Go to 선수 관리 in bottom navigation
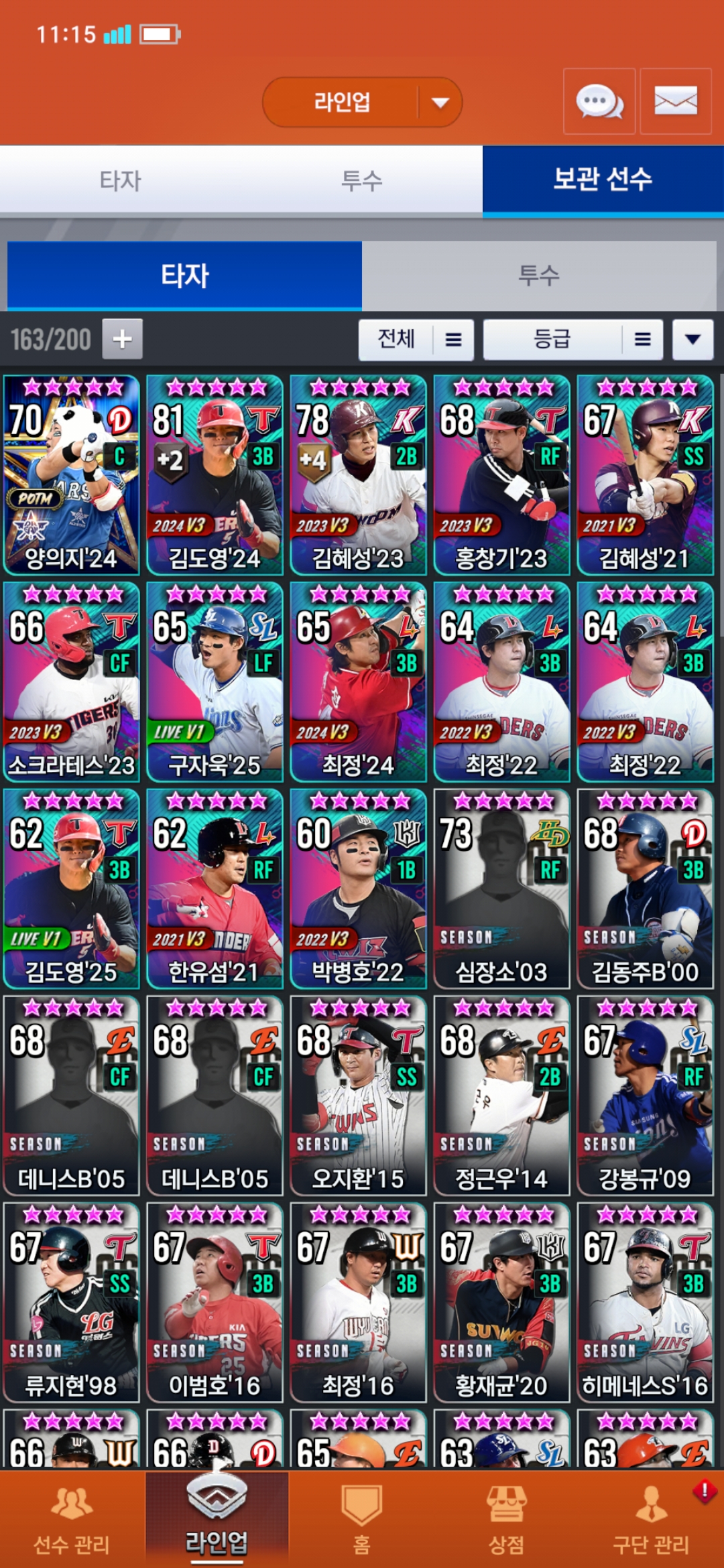The image size is (724, 1568). [x=72, y=1519]
